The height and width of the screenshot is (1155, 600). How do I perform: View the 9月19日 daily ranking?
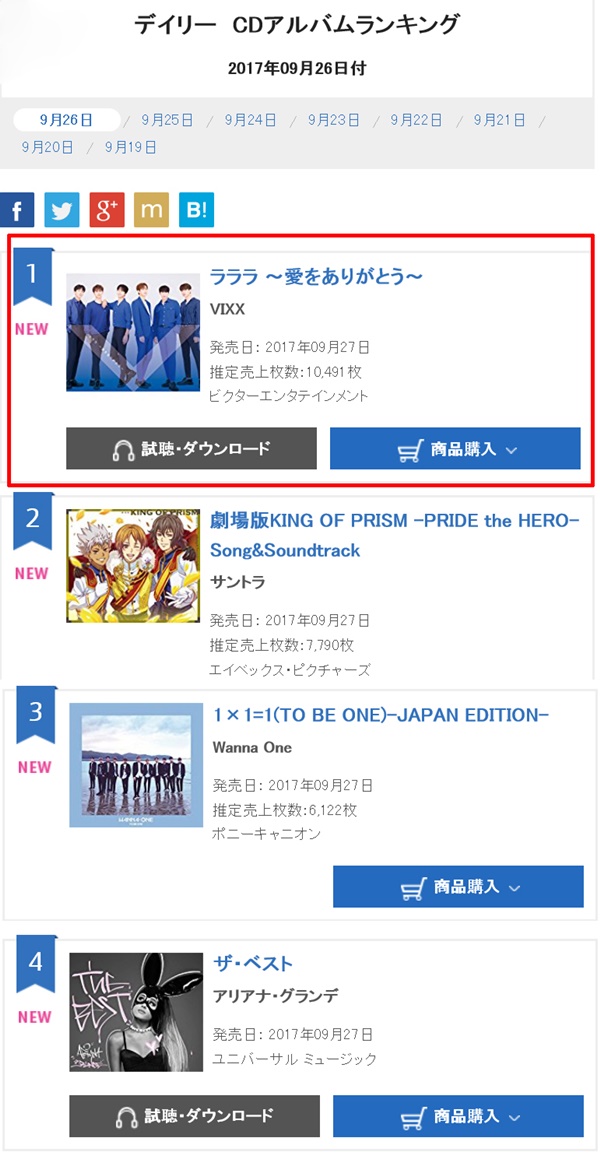(131, 147)
